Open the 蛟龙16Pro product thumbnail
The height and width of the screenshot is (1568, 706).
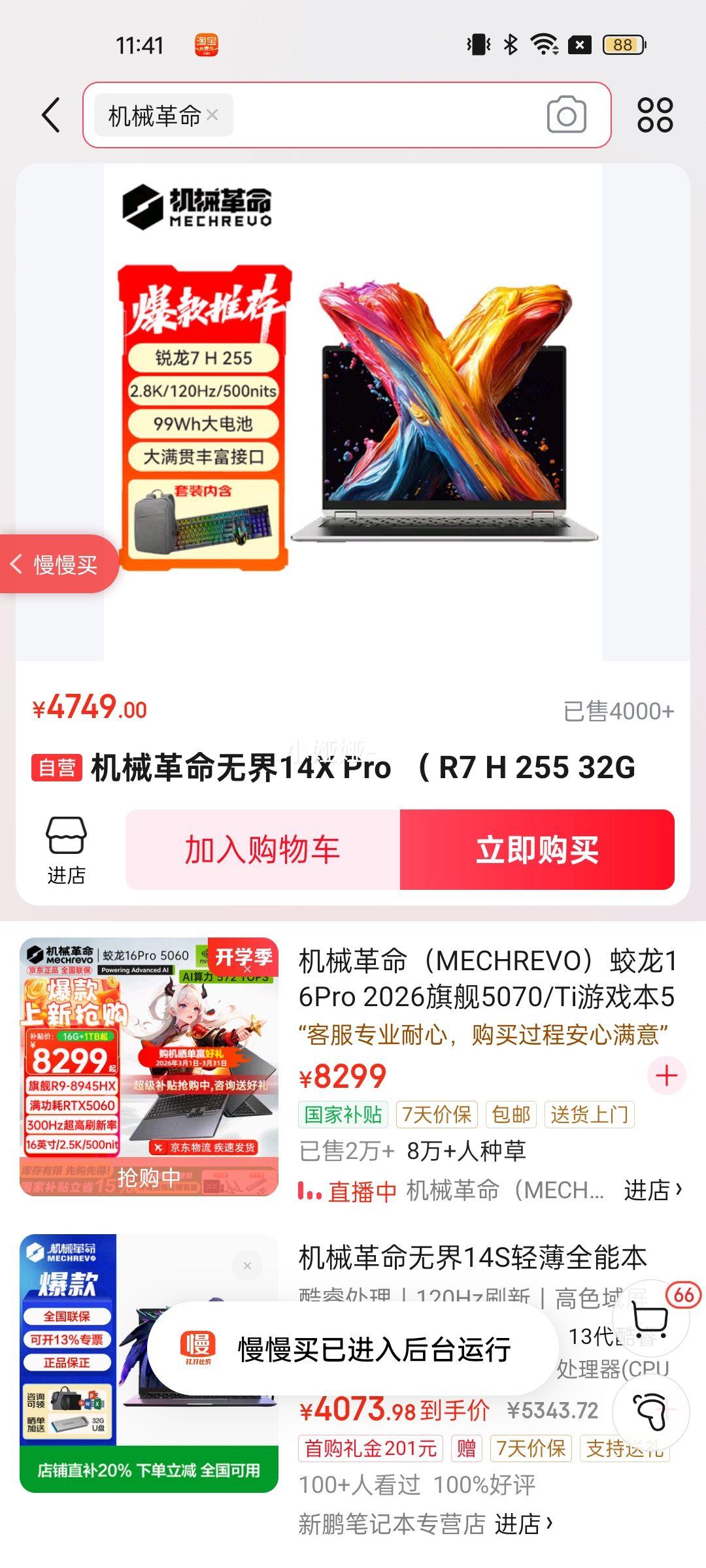point(149,1067)
